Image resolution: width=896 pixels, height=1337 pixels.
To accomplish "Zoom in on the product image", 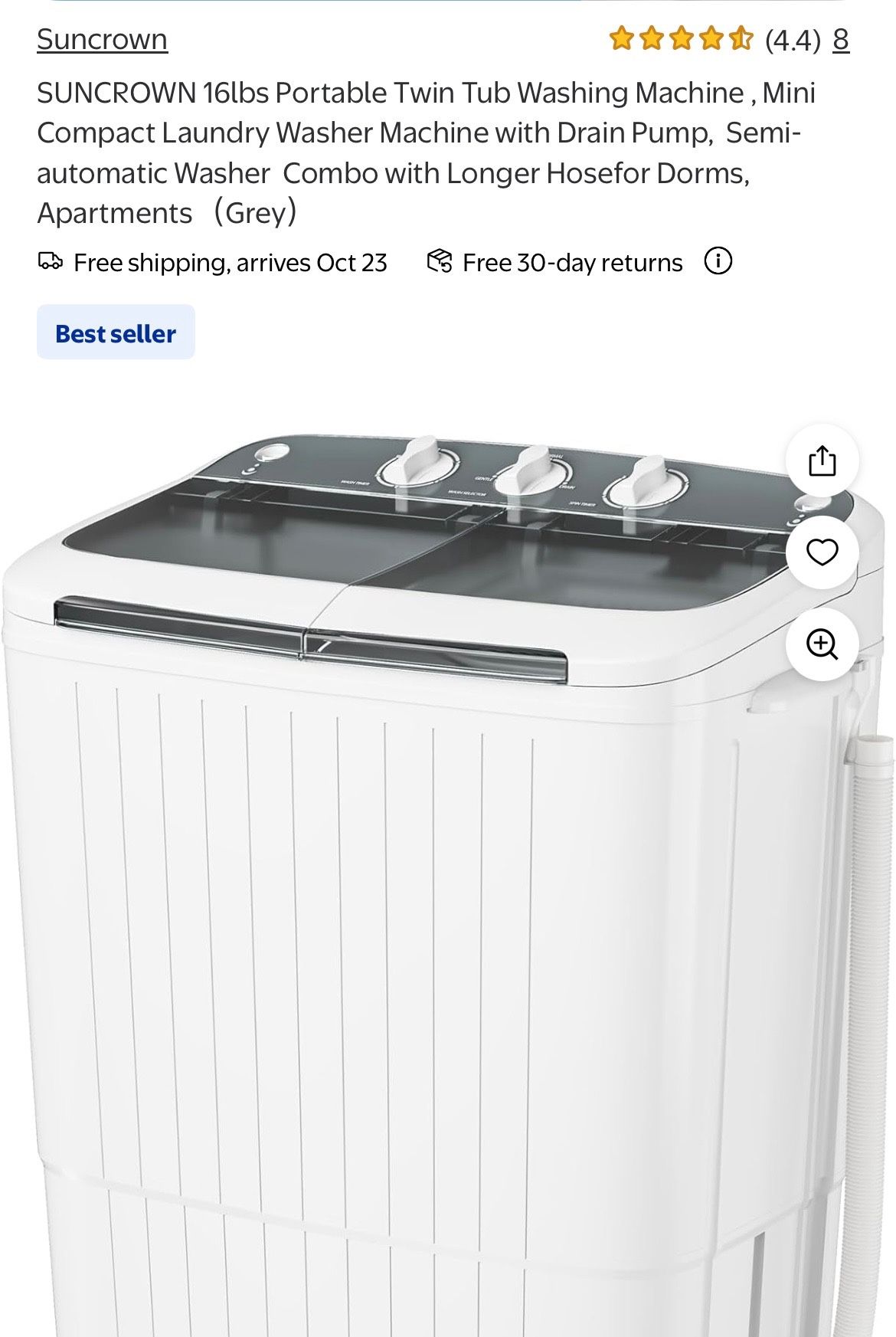I will pyautogui.click(x=822, y=644).
